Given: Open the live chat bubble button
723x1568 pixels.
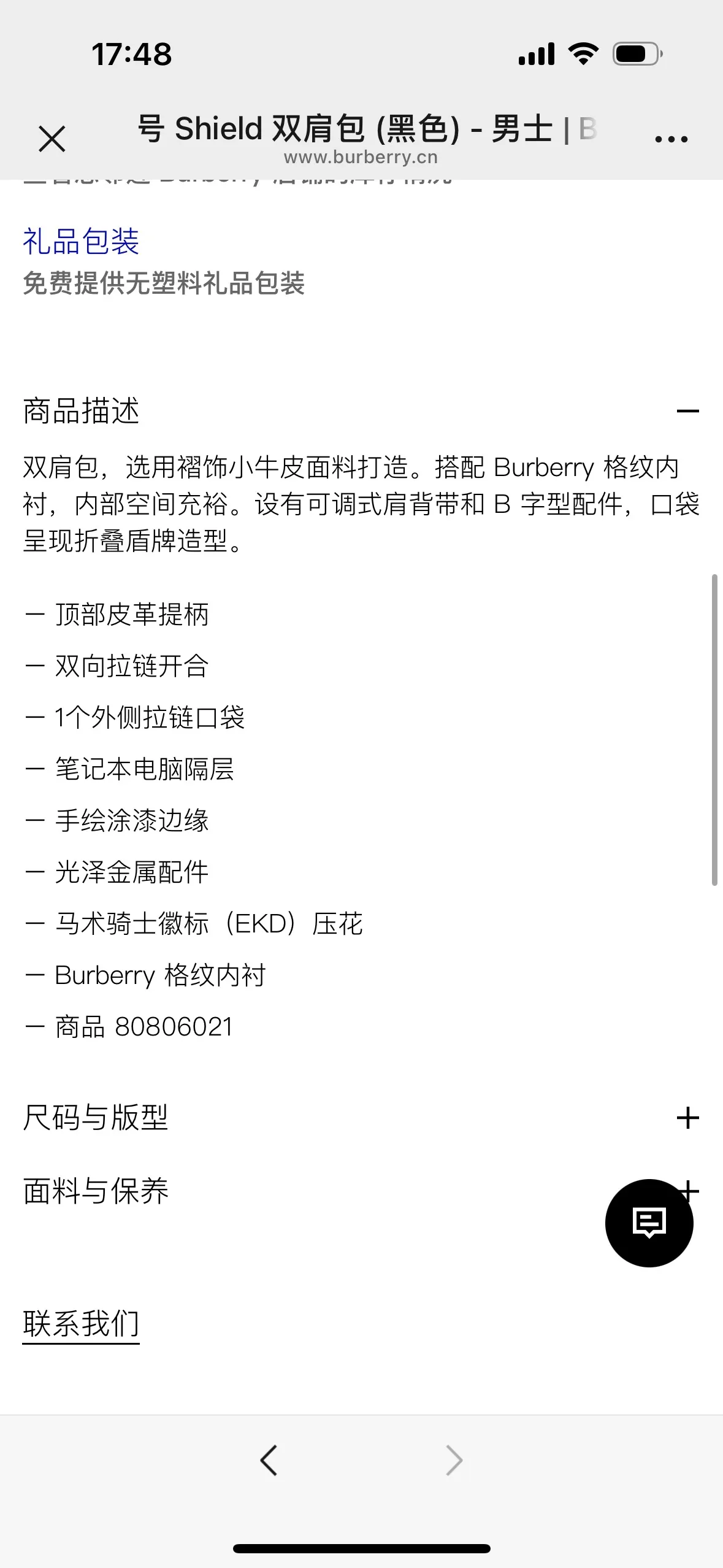Looking at the screenshot, I should coord(649,1223).
